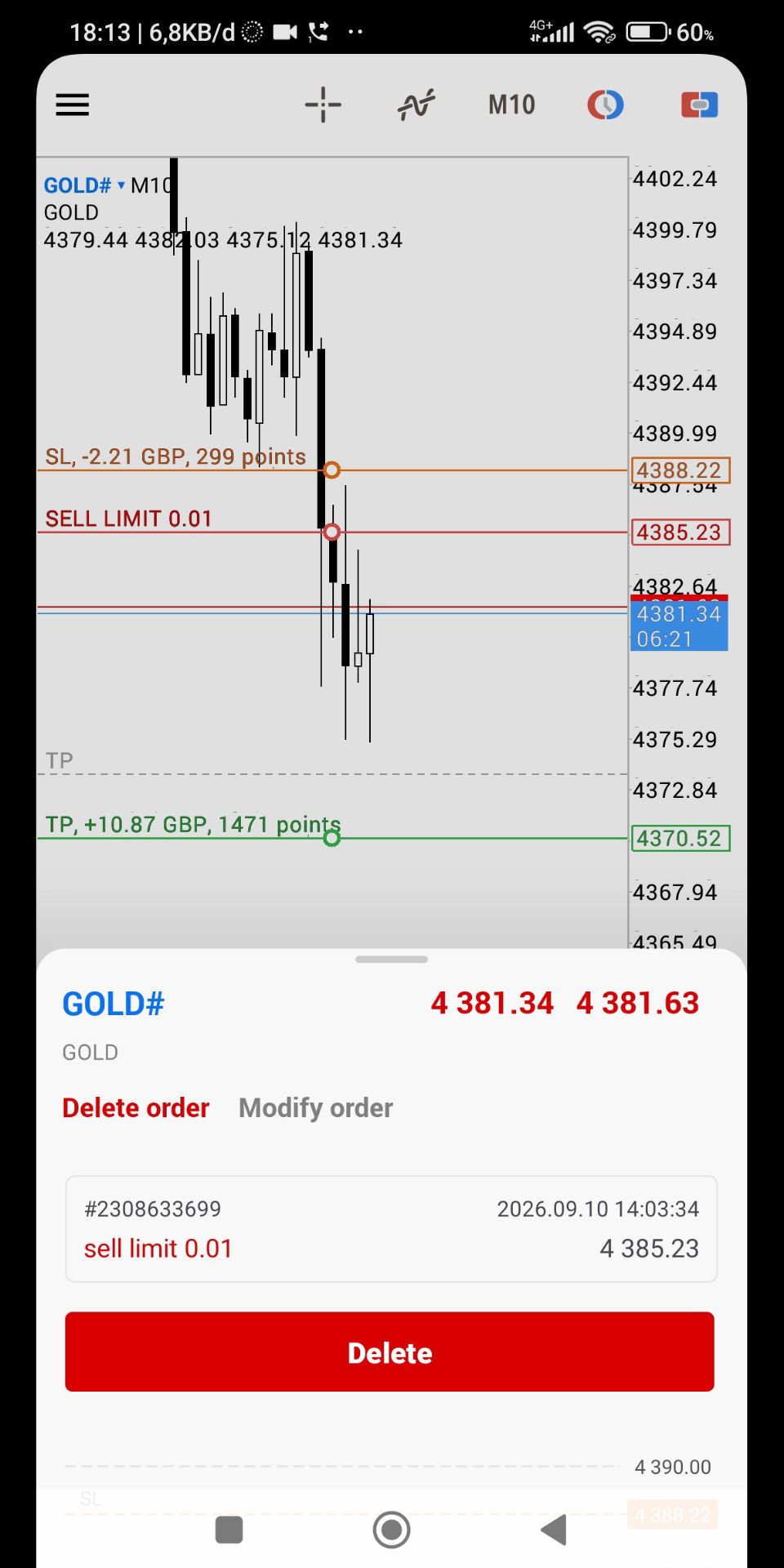Open recent apps square button

229,1530
